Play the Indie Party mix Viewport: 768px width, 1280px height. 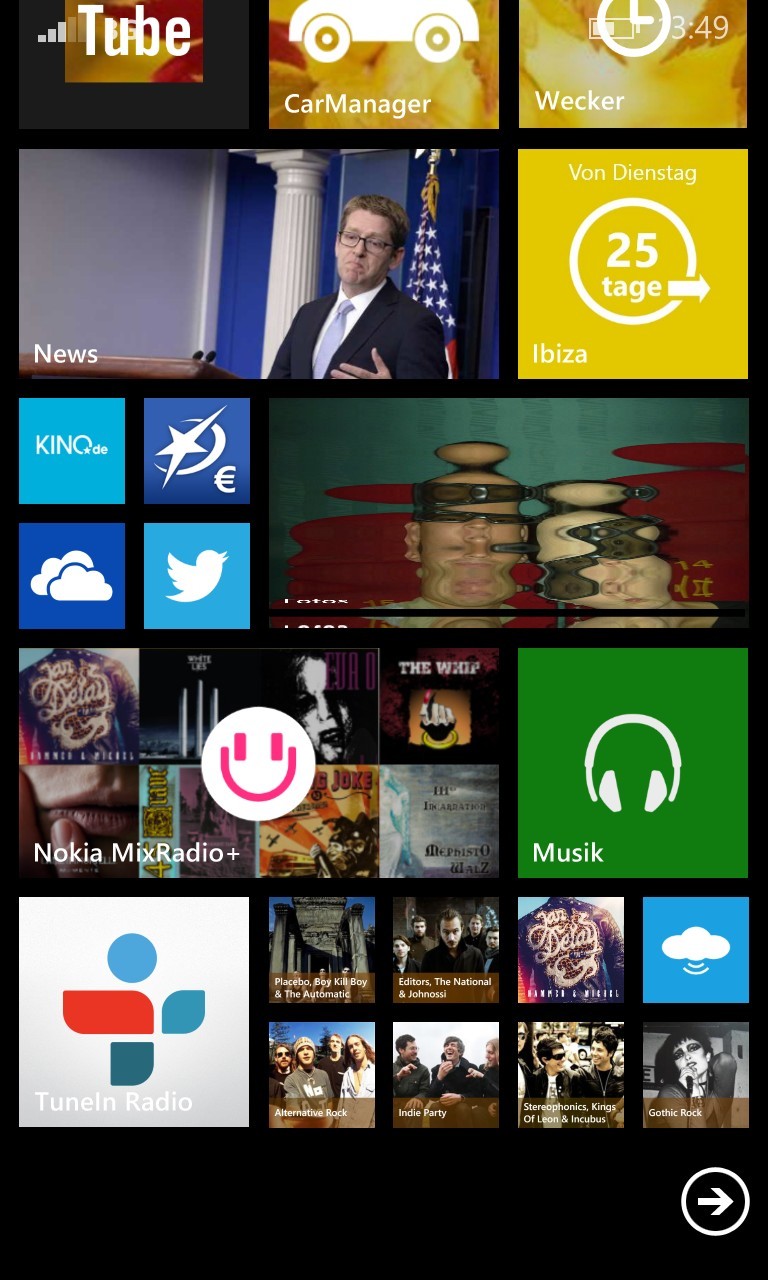coord(446,1075)
